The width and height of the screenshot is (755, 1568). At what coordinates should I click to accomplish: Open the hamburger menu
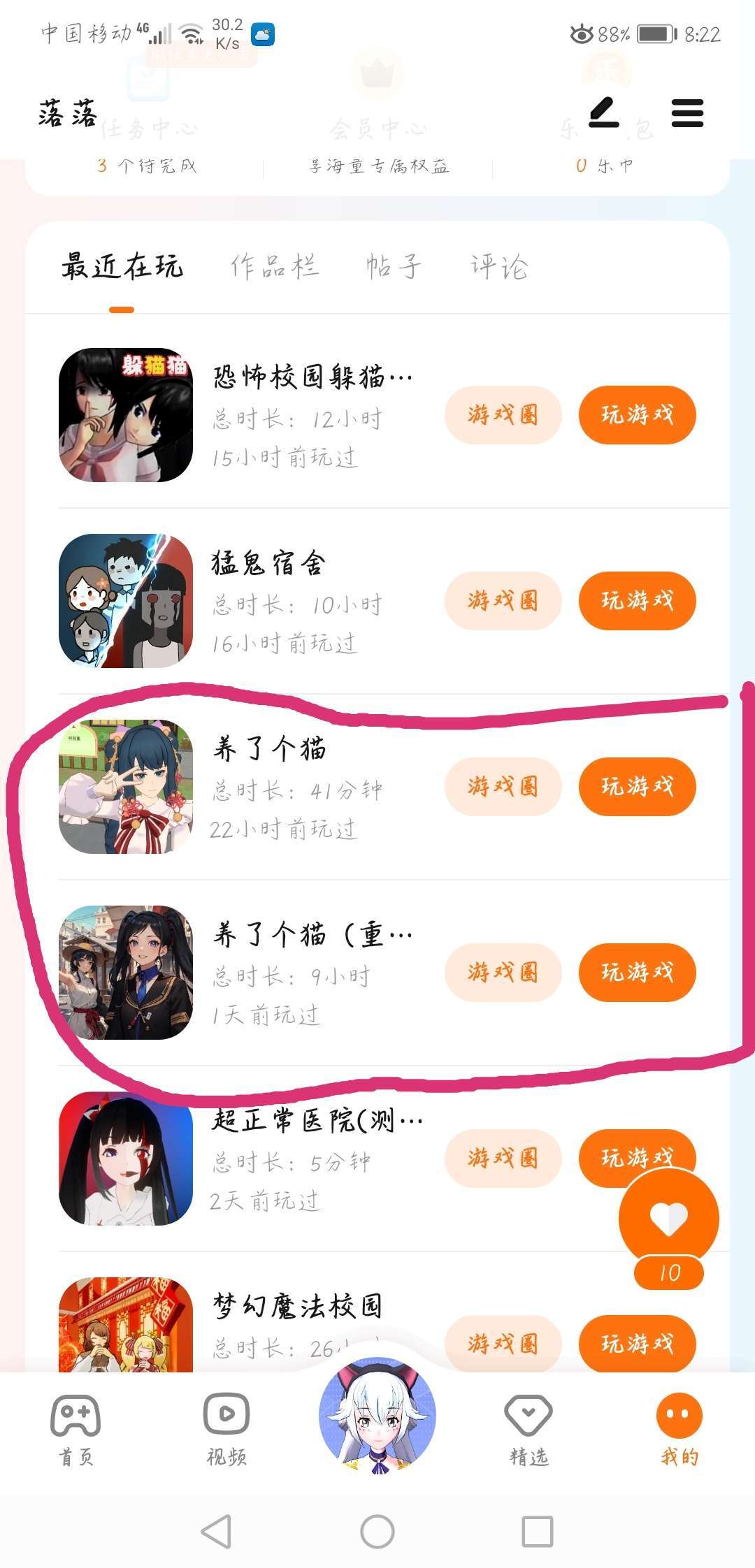[687, 113]
